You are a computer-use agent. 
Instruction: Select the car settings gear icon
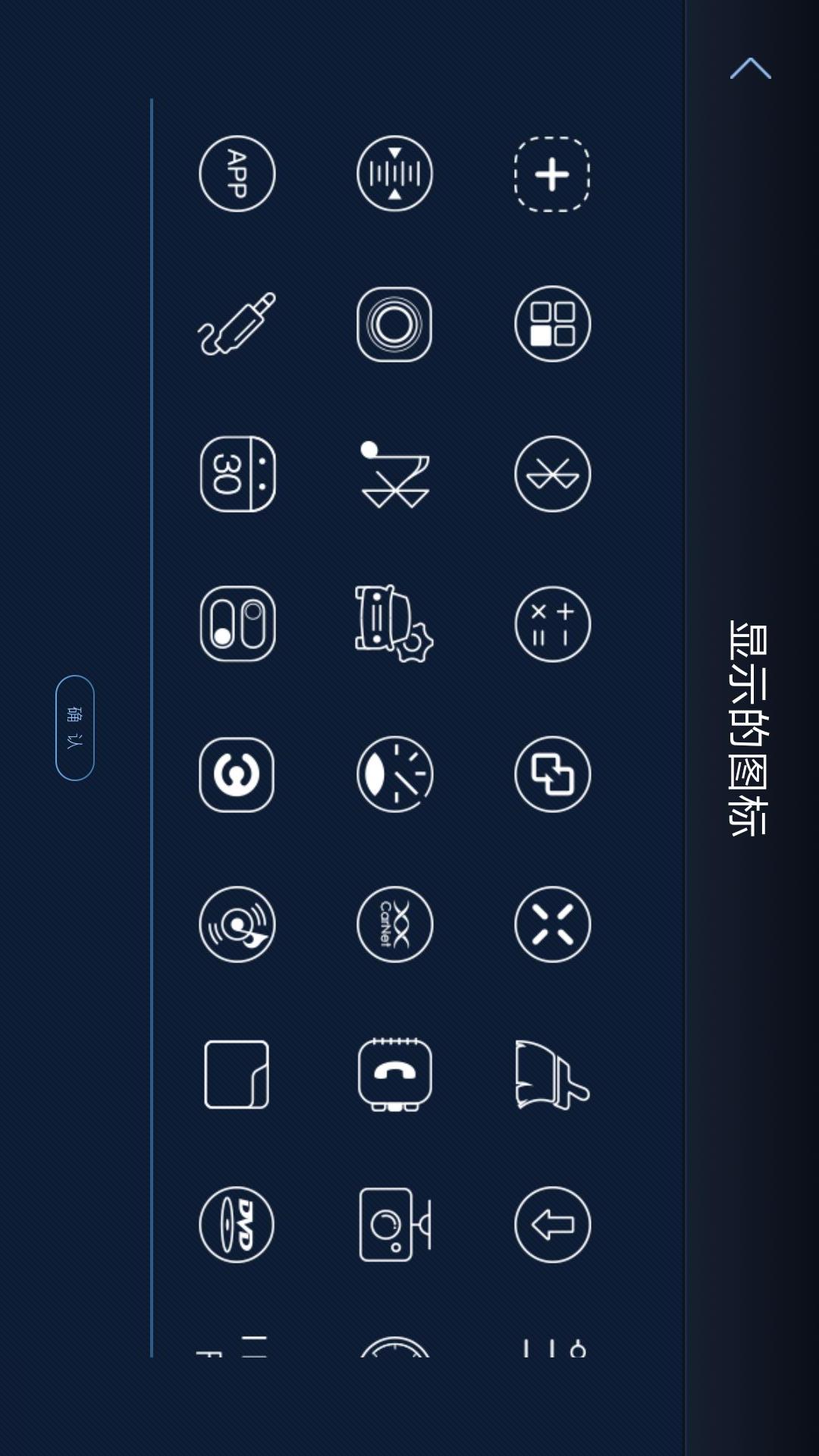point(394,624)
